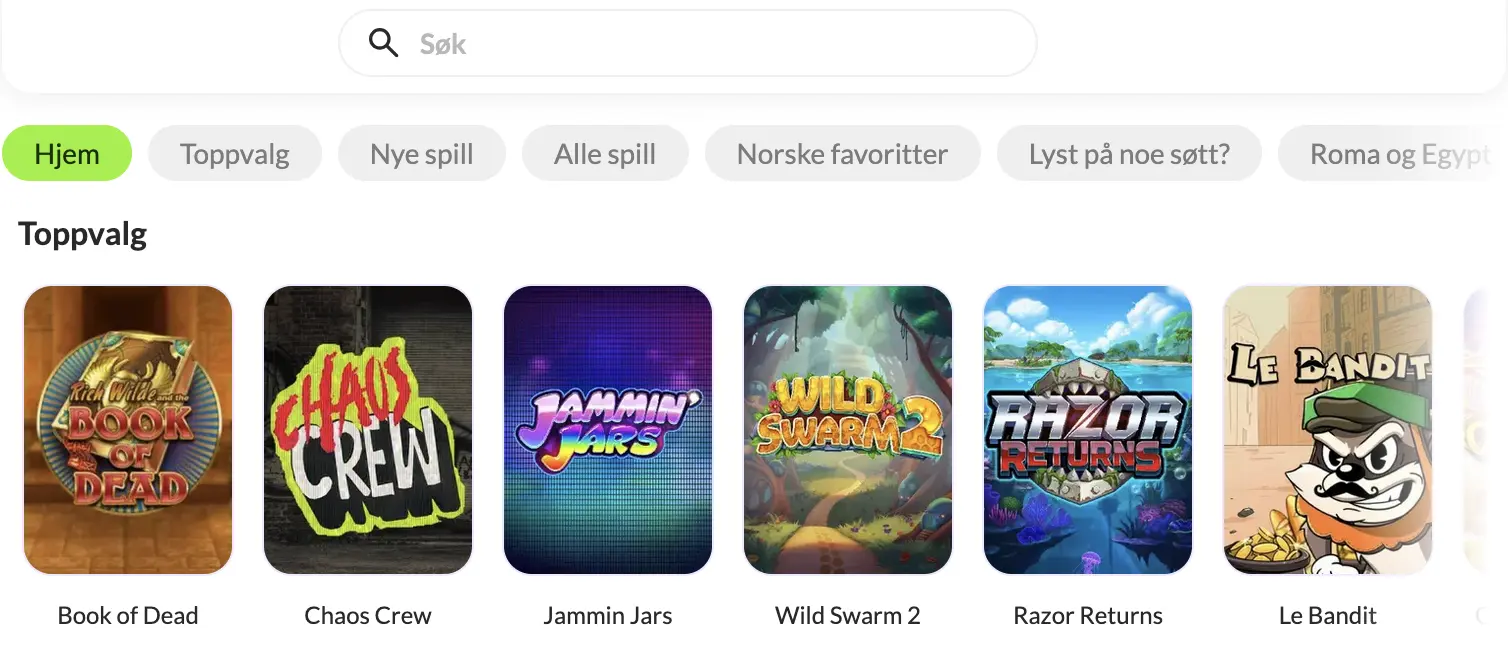
Task: Switch to the Toppvalg category
Action: coord(235,154)
